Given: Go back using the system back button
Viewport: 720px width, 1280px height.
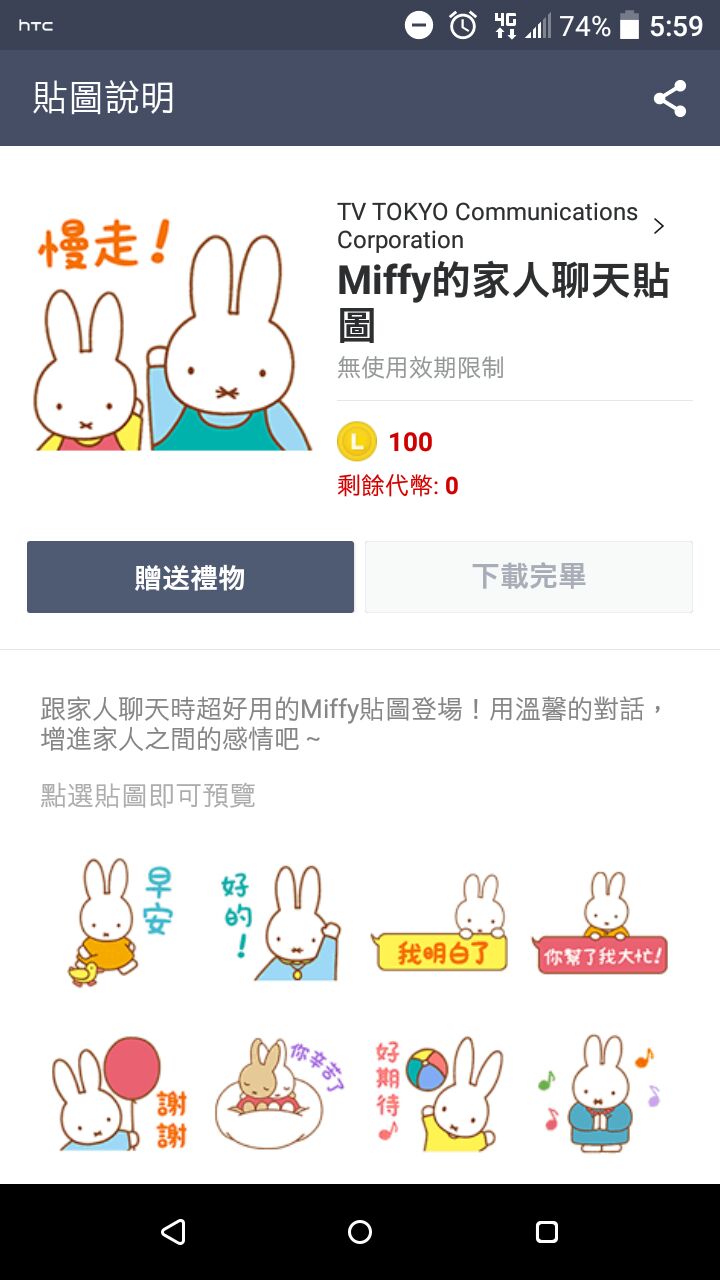Looking at the screenshot, I should click(x=173, y=1232).
